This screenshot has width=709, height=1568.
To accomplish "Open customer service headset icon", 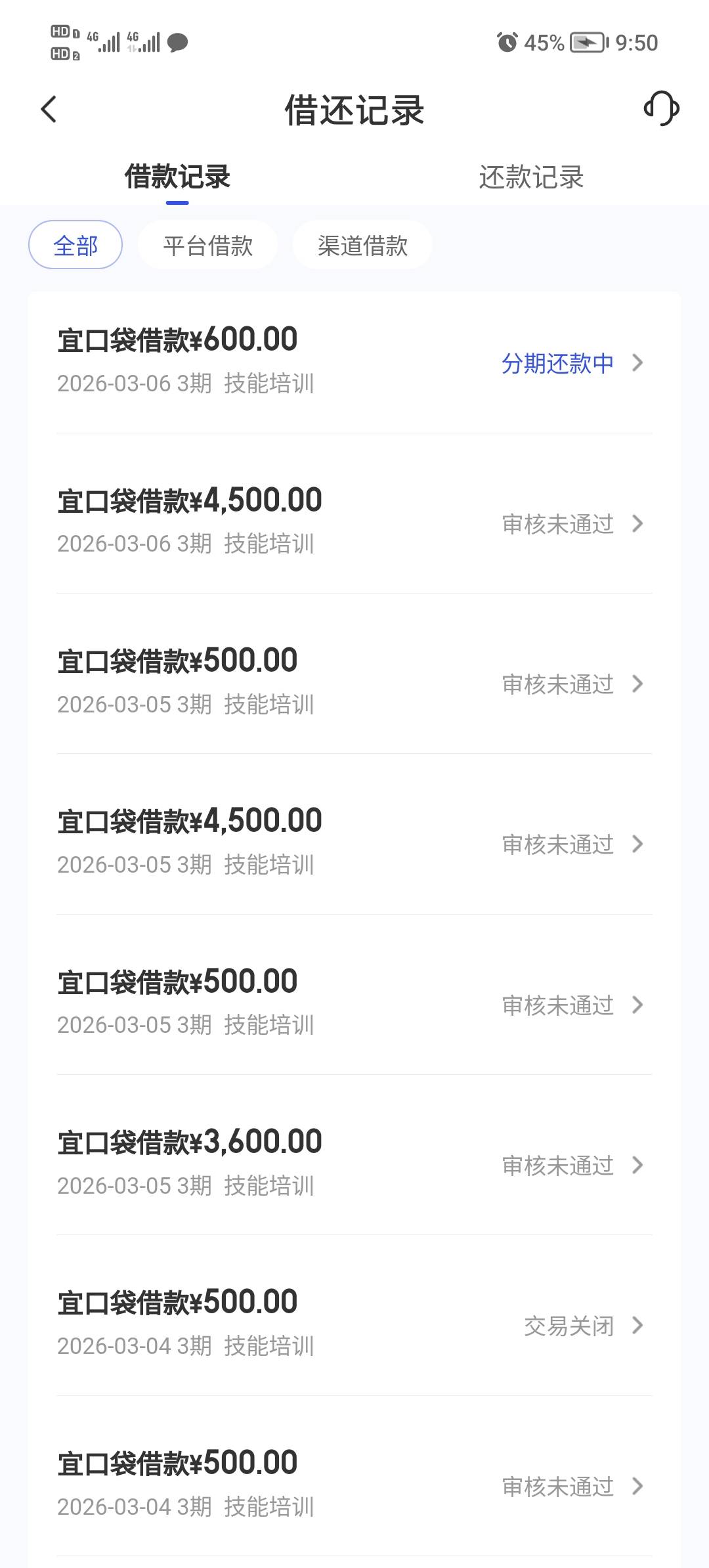I will coord(661,108).
